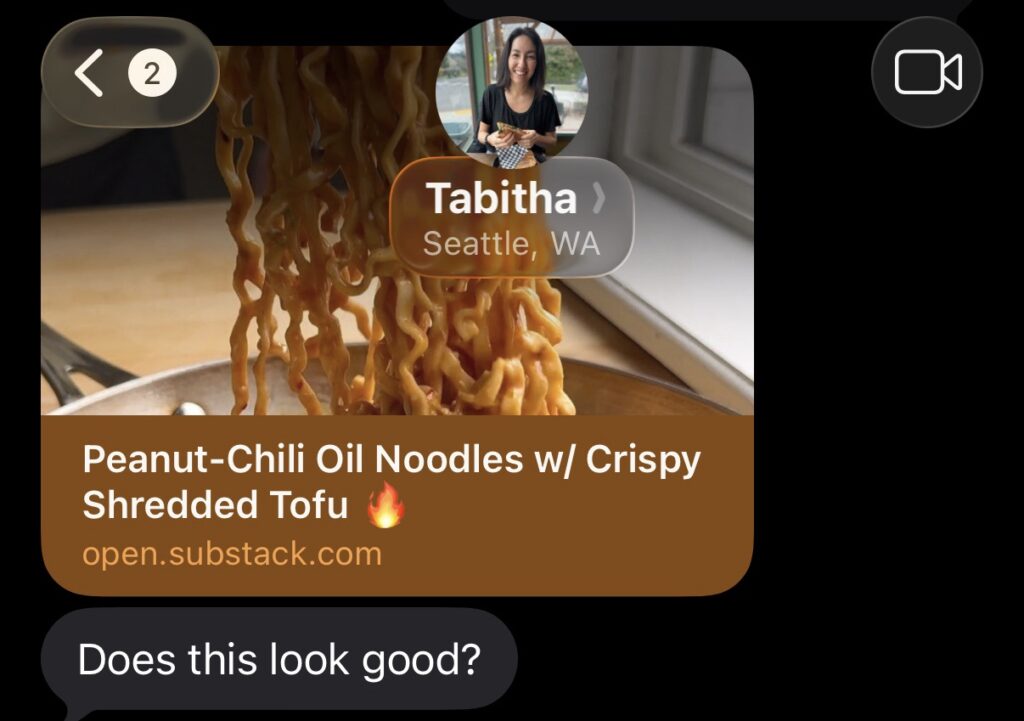Screen dimensions: 1024x721
Task: Start a video call with Tabitha
Action: tap(927, 73)
